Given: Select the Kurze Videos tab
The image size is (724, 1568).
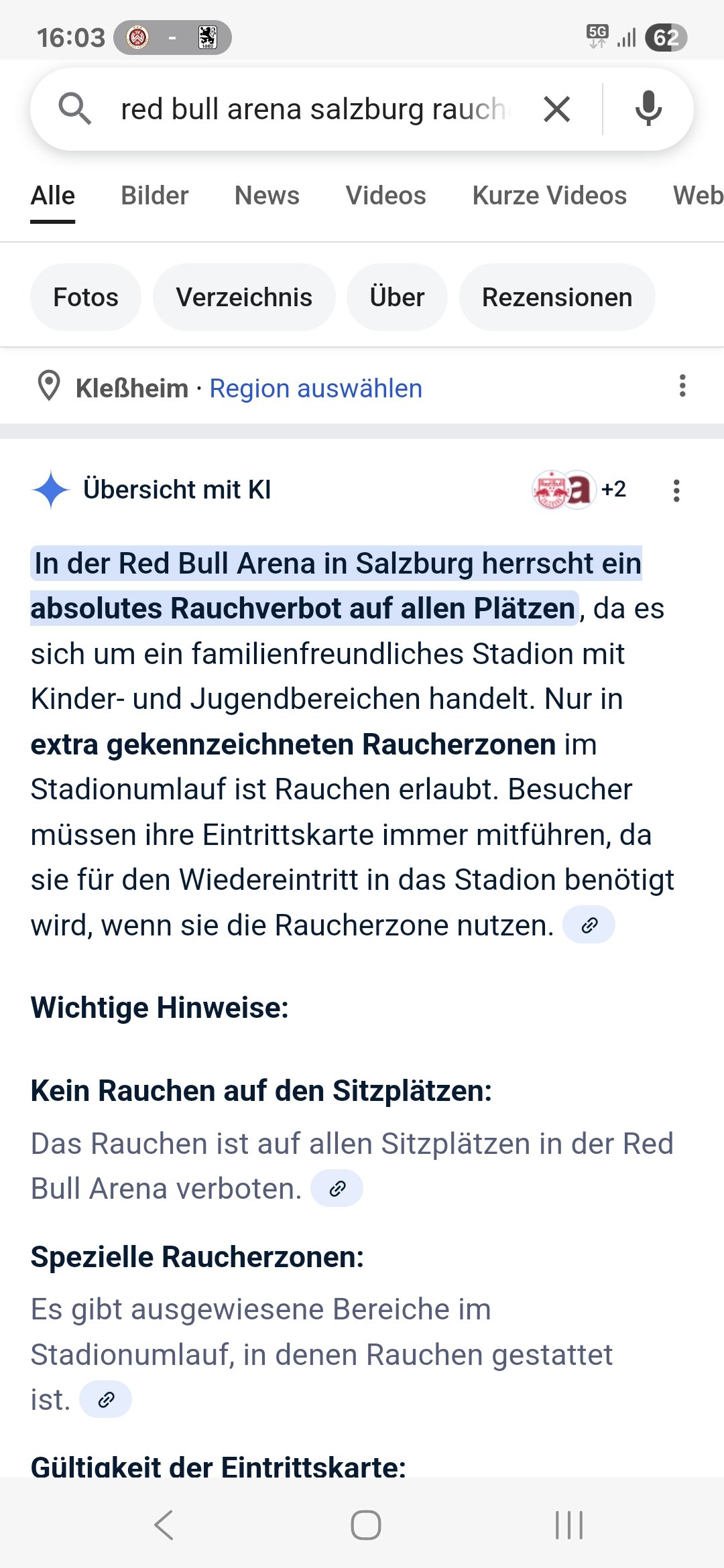Looking at the screenshot, I should [549, 196].
